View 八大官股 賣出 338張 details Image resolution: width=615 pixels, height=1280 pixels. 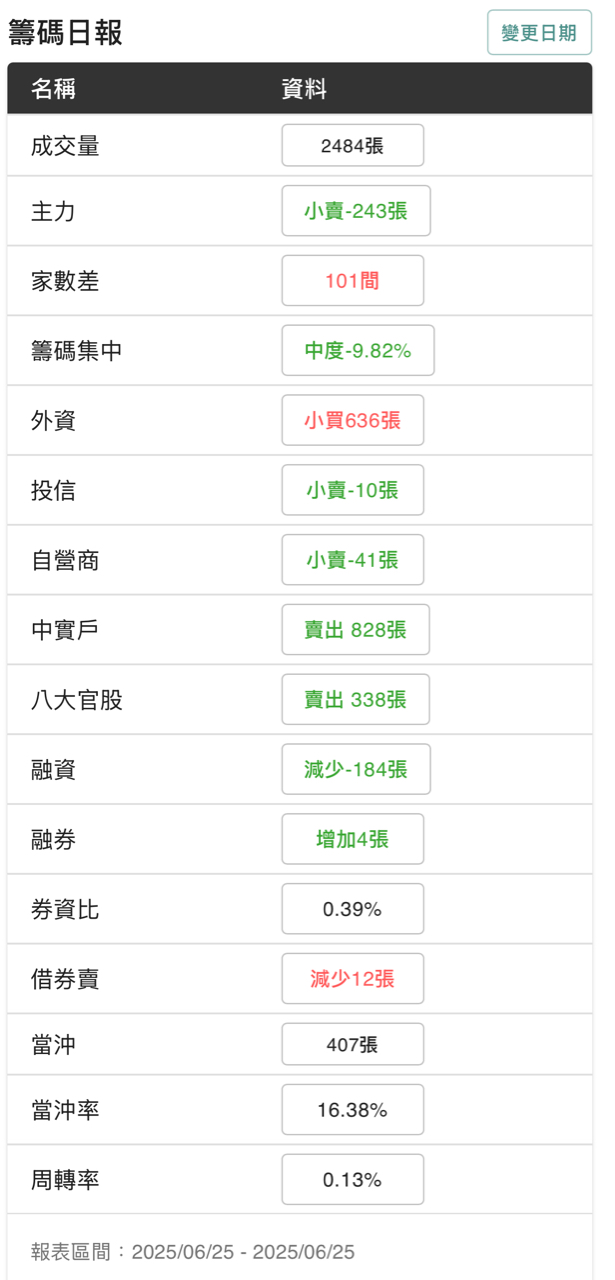point(356,700)
